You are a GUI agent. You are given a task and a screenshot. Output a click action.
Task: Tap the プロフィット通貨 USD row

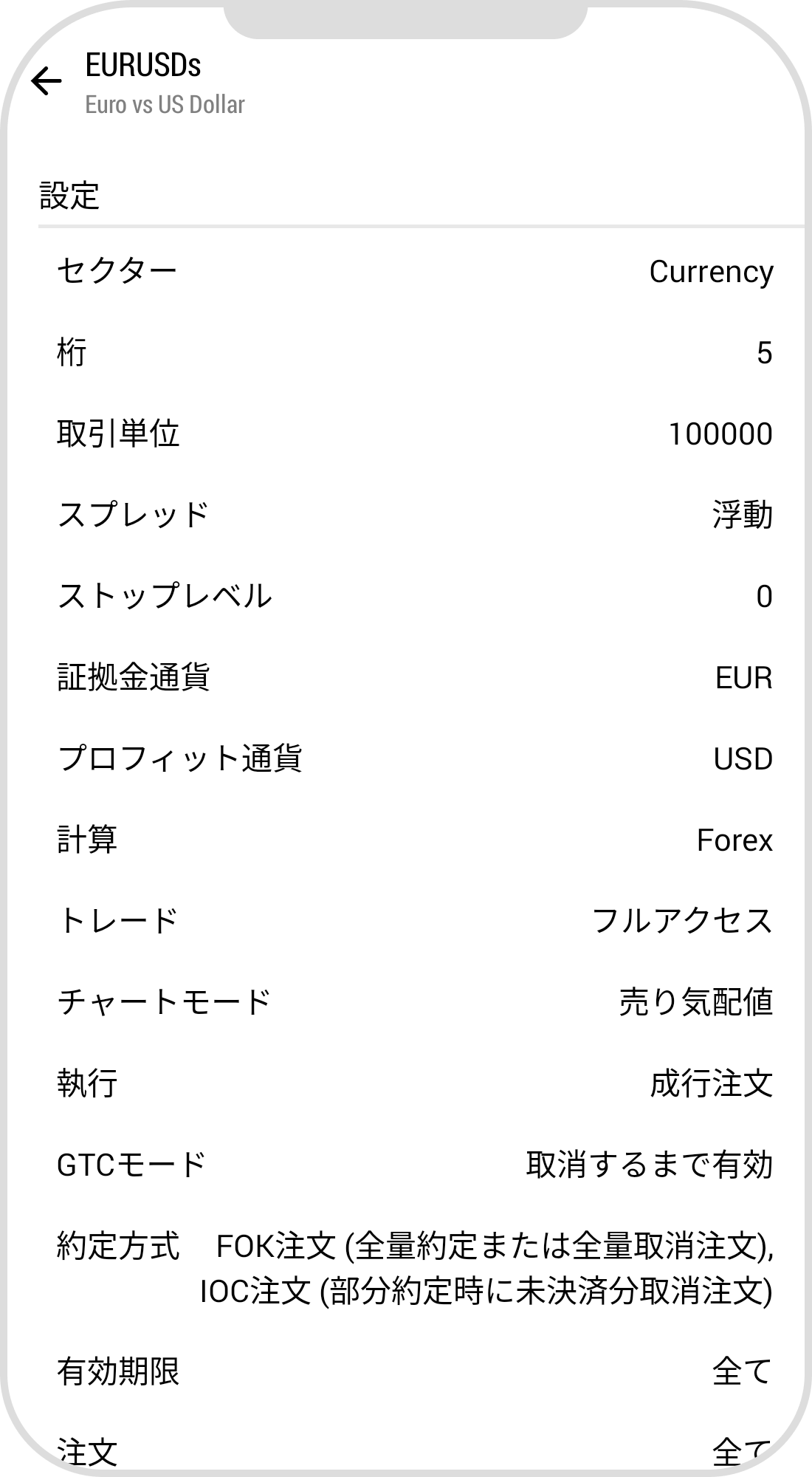pos(406,758)
